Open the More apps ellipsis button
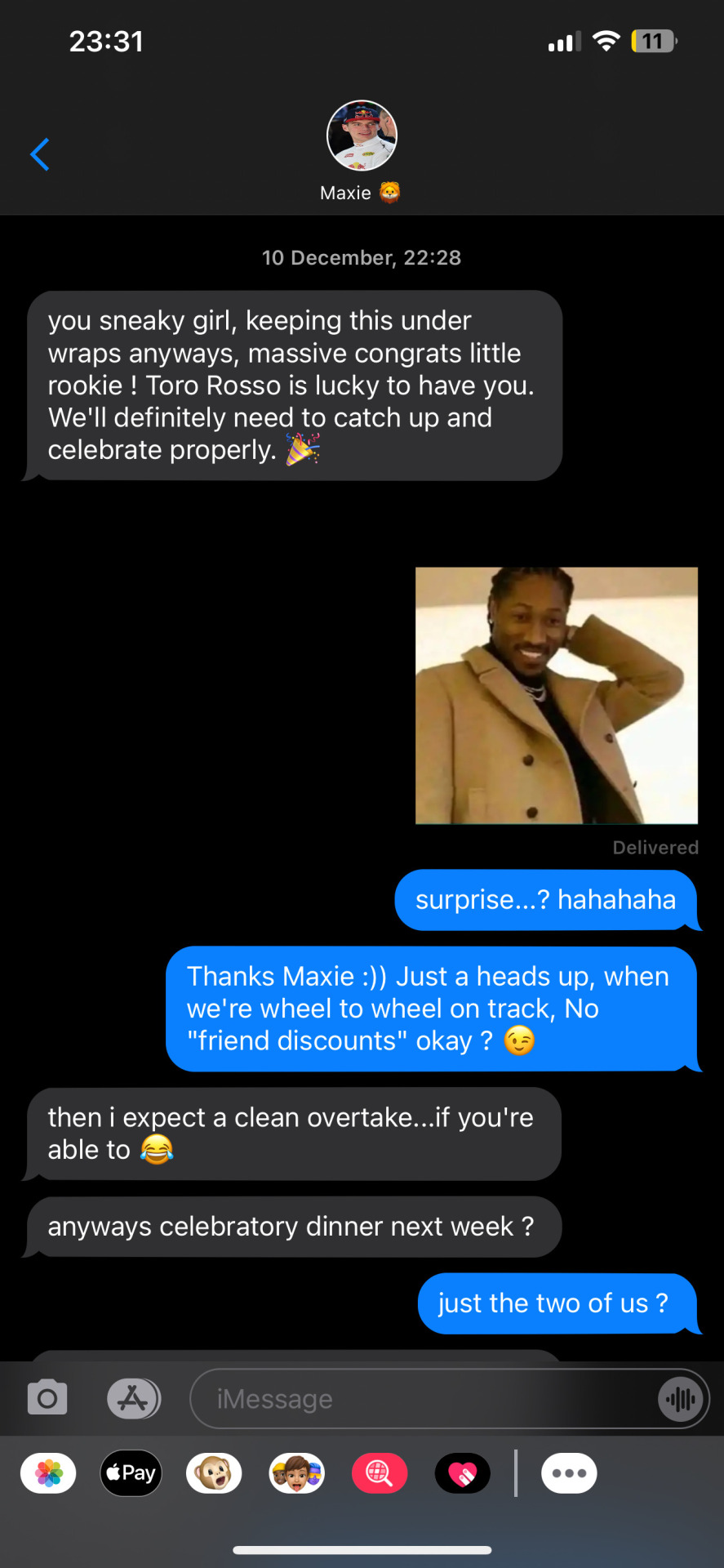 pyautogui.click(x=569, y=1473)
